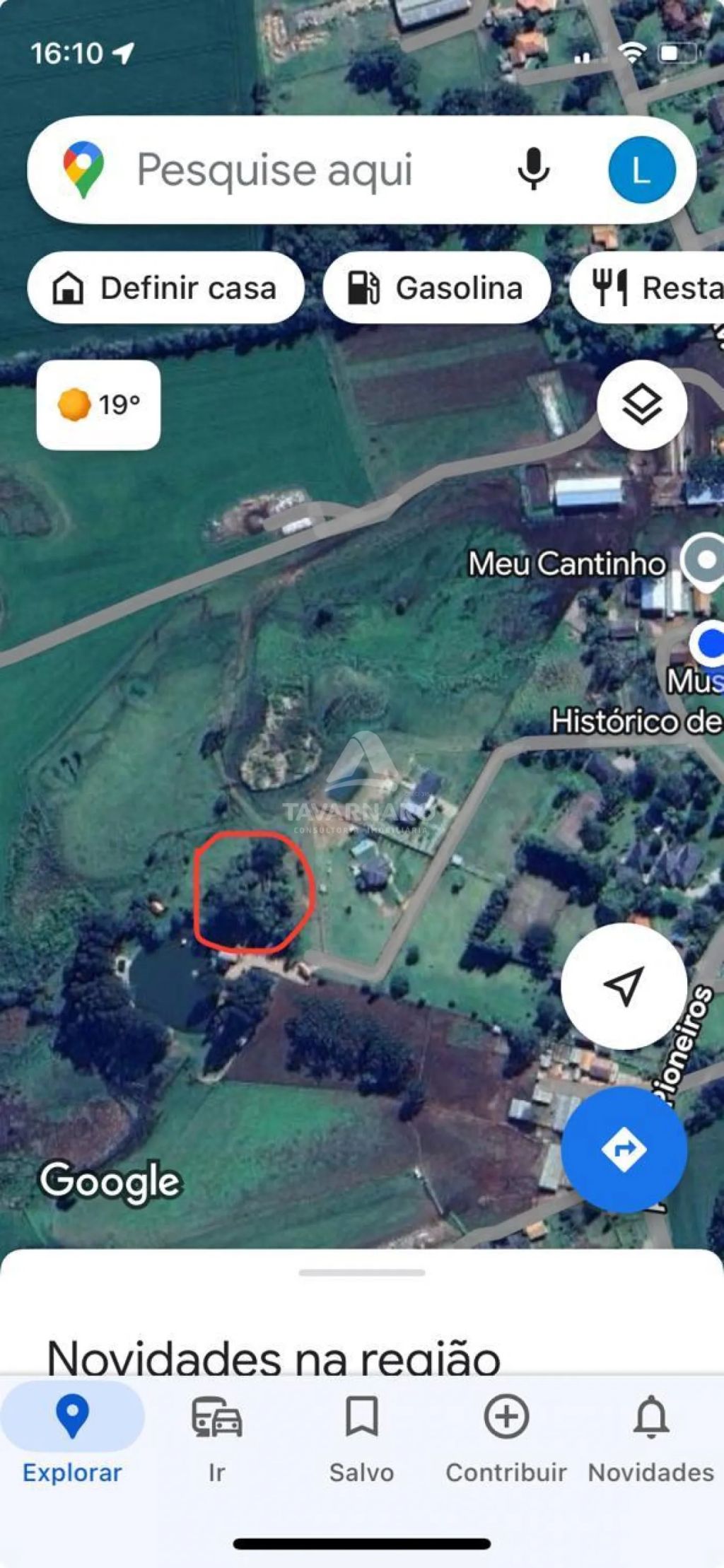Select the Meu Cantinho place marker
Screen dimensions: 724x1568
(704, 562)
